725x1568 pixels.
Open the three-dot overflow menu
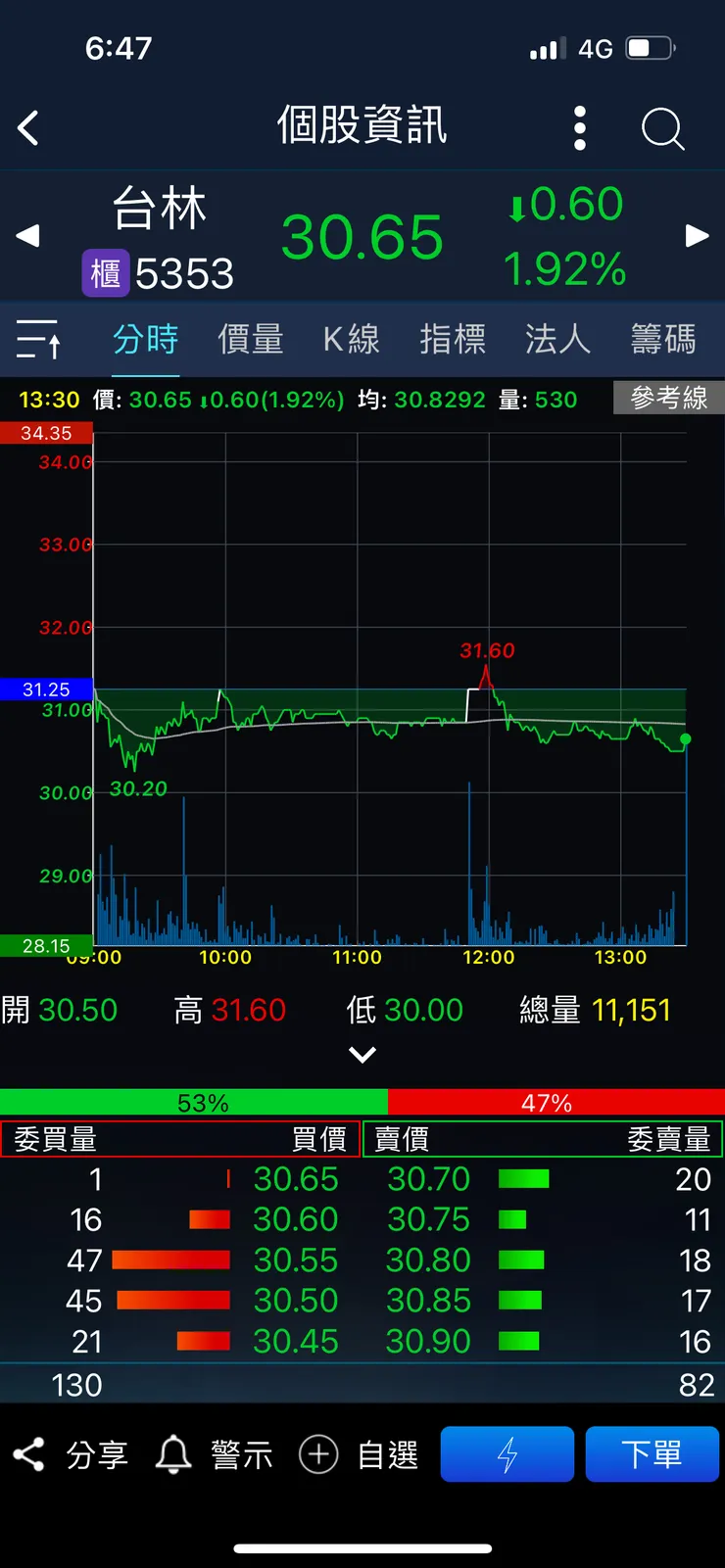point(580,128)
